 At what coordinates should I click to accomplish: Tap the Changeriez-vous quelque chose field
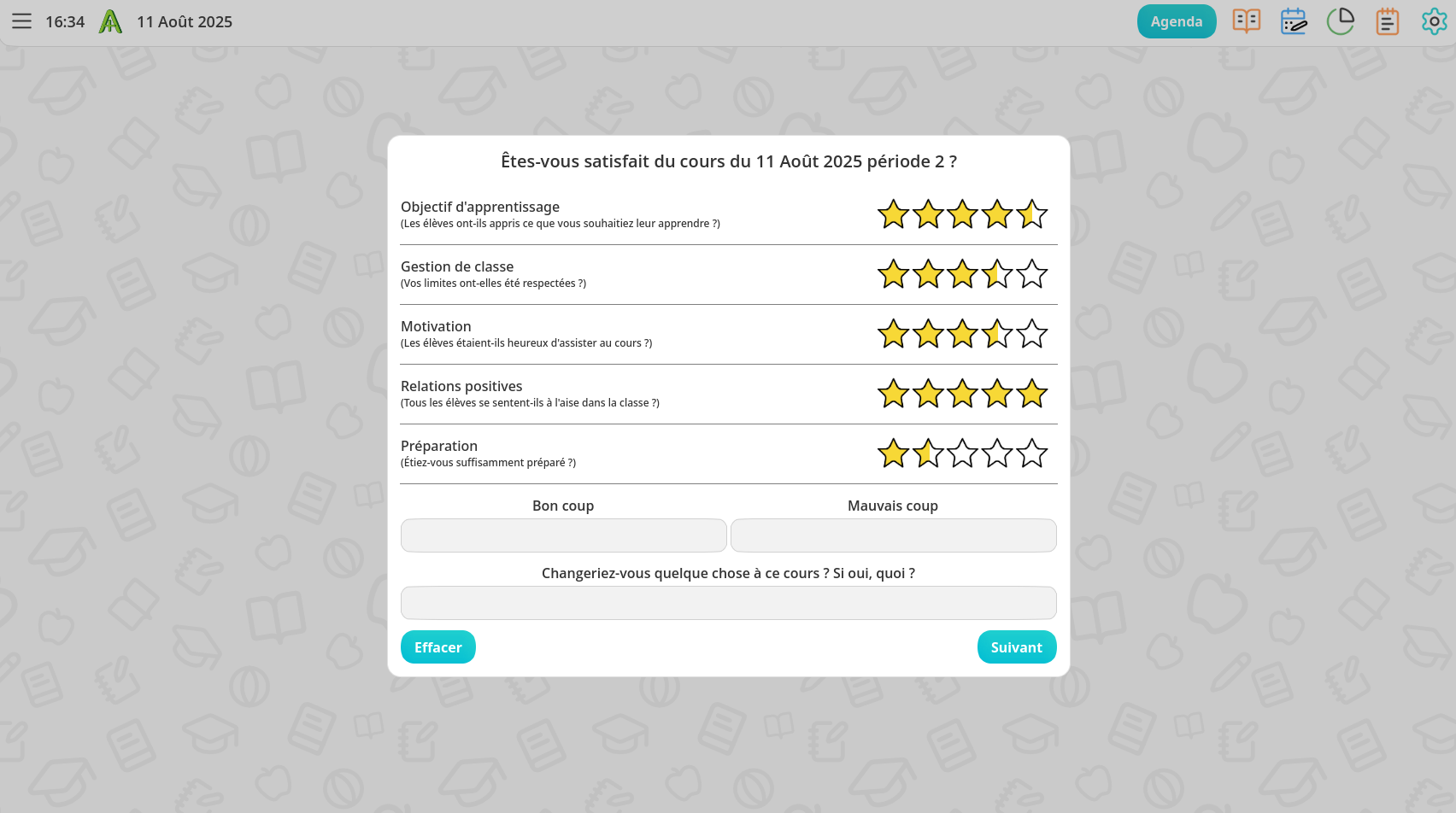[x=728, y=603]
